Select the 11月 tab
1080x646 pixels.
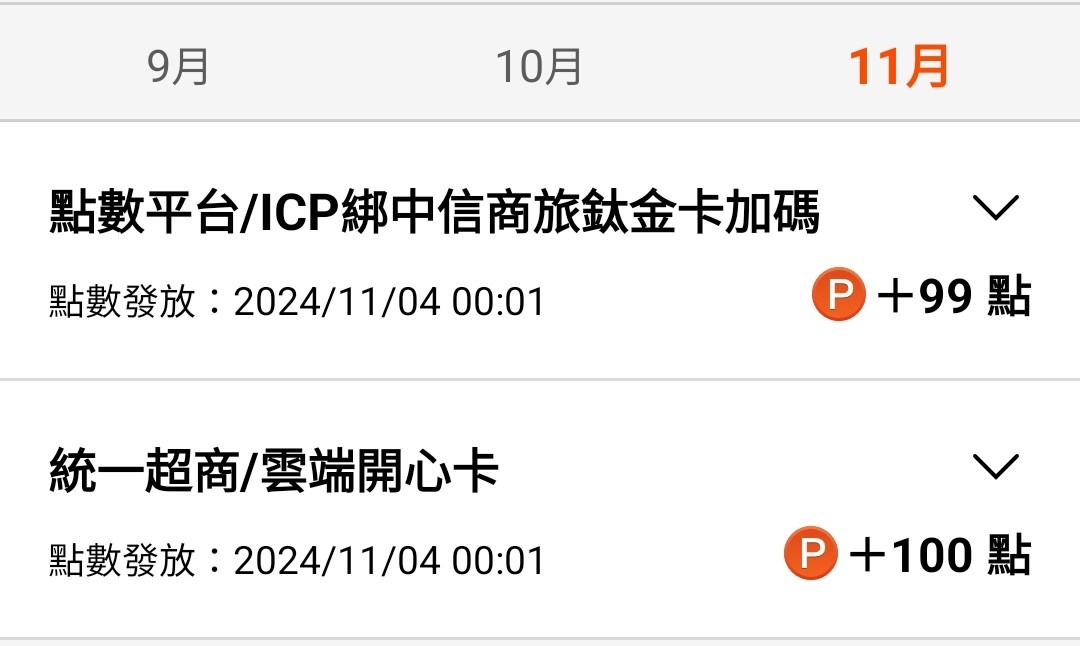tap(898, 67)
